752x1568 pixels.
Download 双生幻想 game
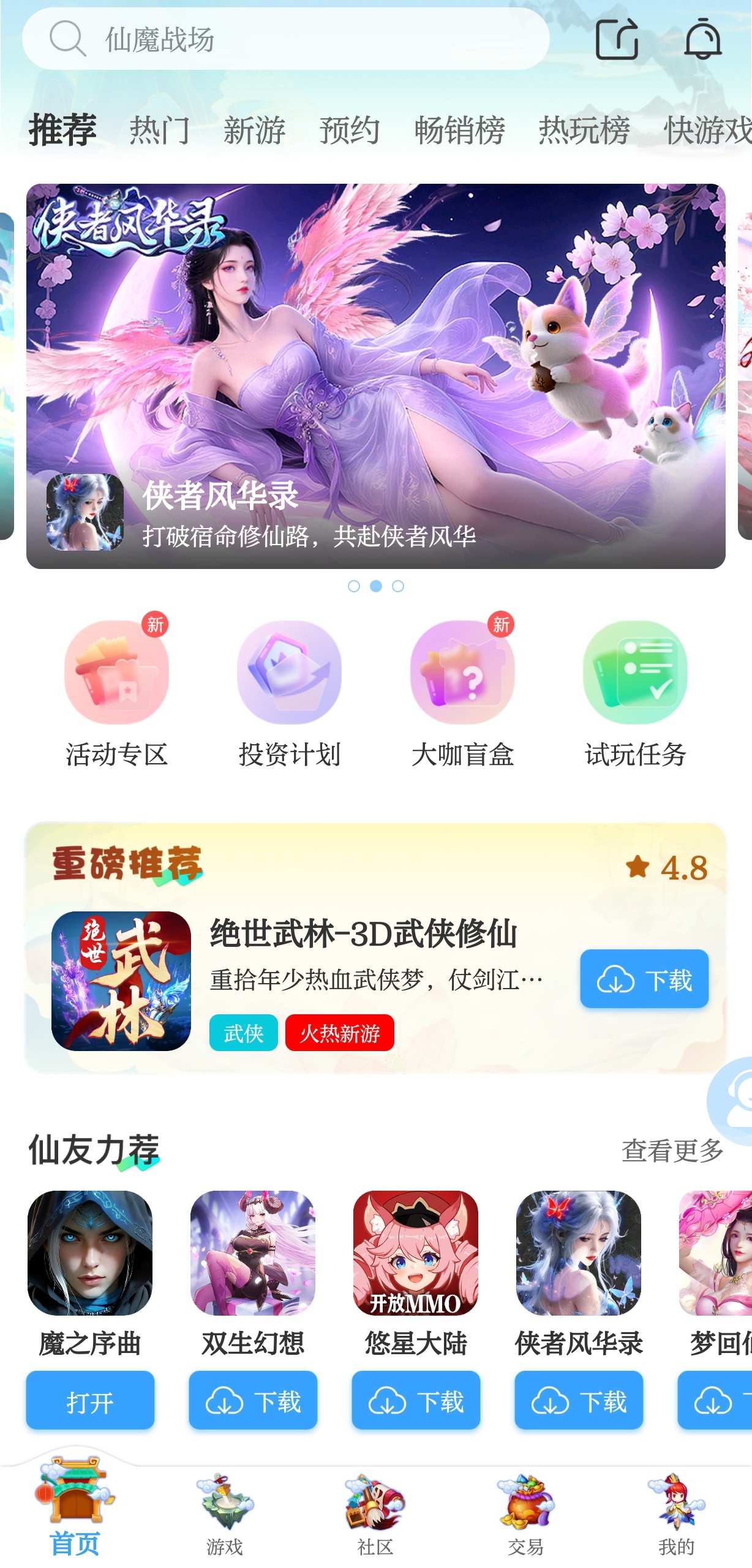tap(253, 1400)
